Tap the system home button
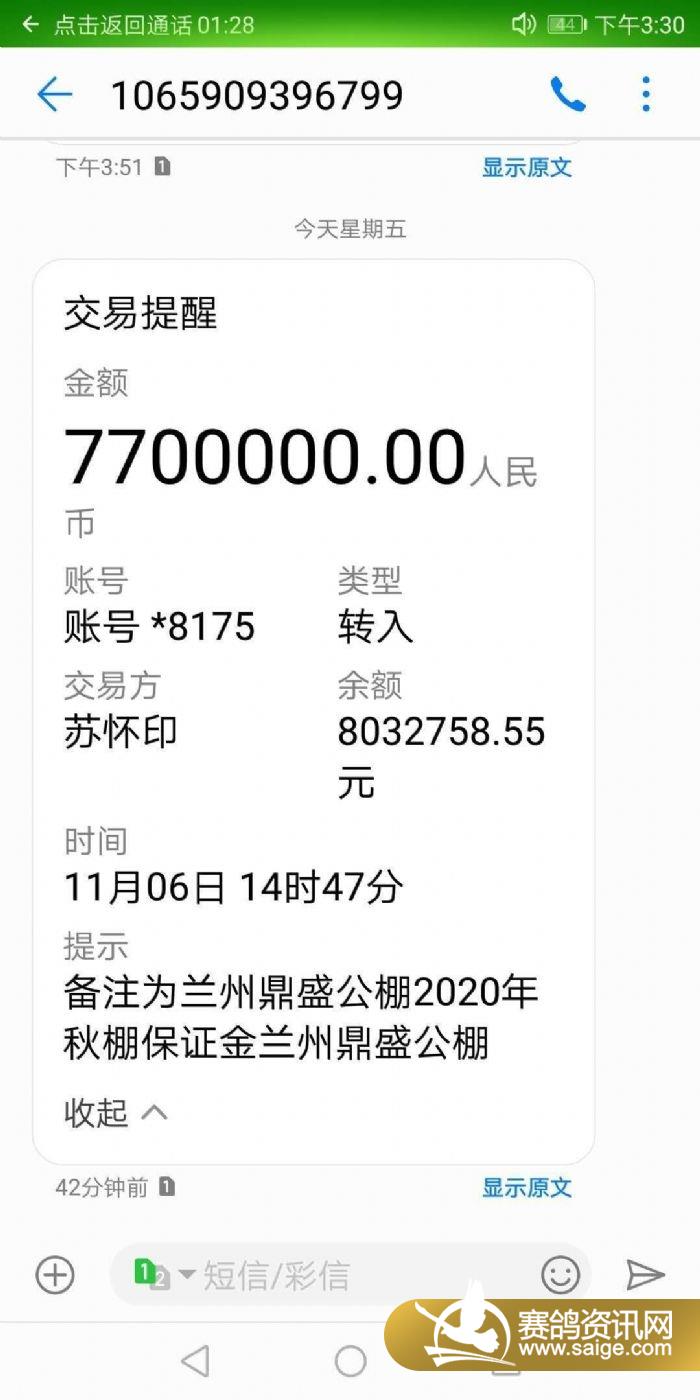700x1400 pixels. click(350, 1360)
